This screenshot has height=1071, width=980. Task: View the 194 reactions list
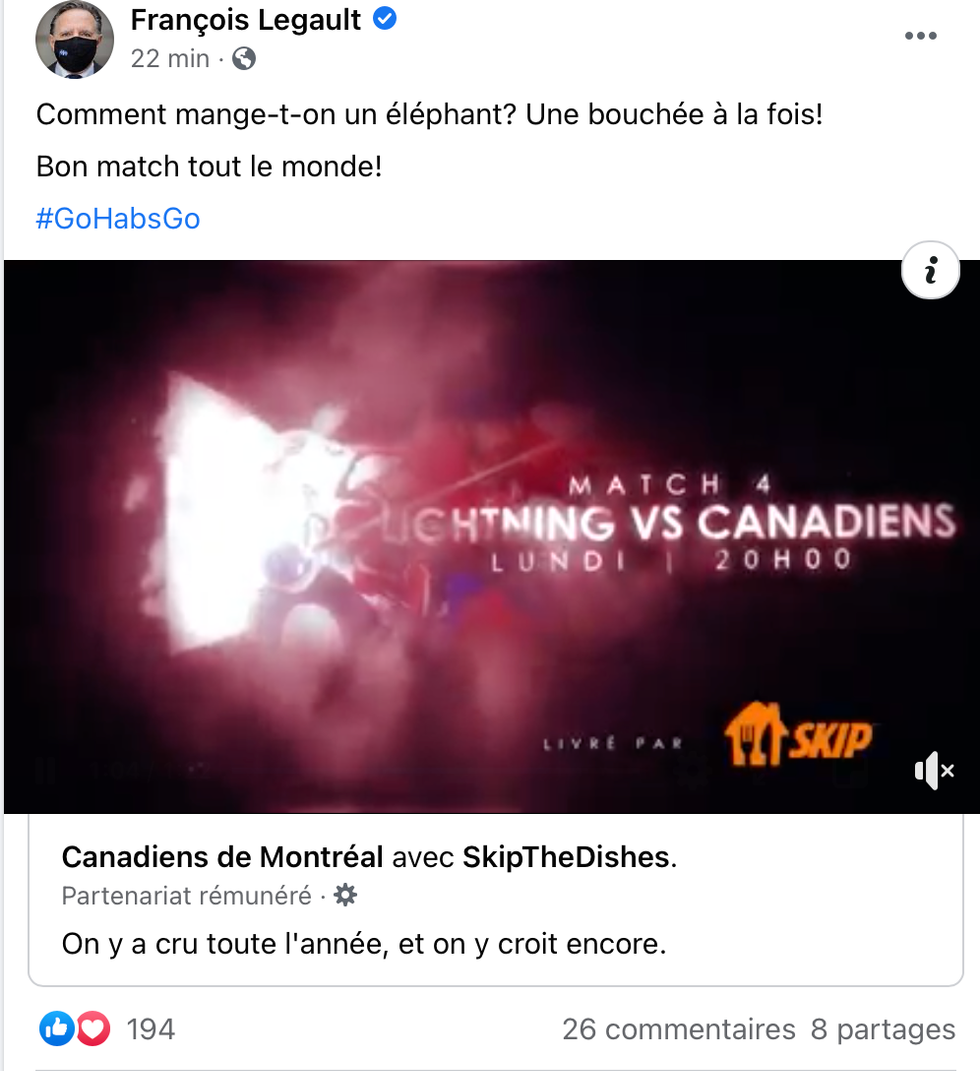point(150,1029)
